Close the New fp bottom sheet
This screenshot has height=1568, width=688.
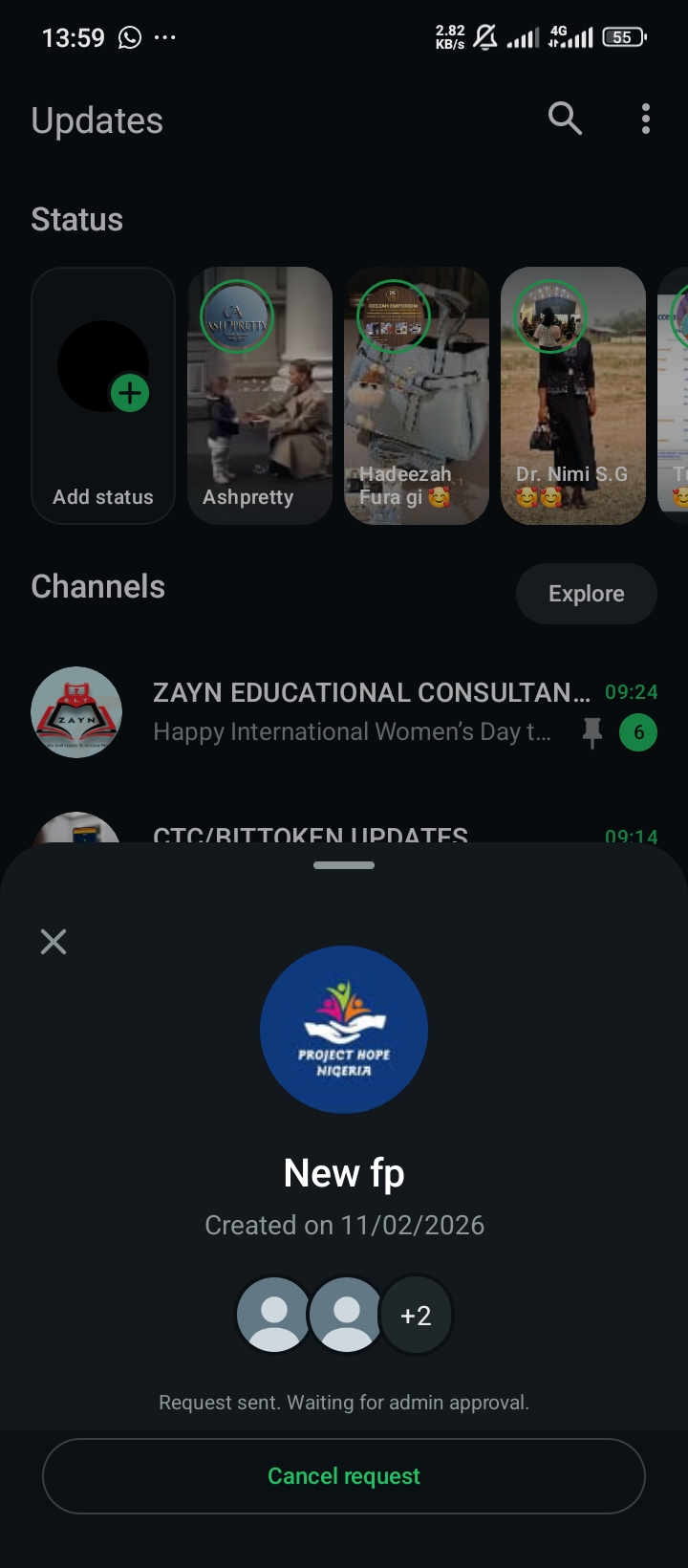click(54, 942)
